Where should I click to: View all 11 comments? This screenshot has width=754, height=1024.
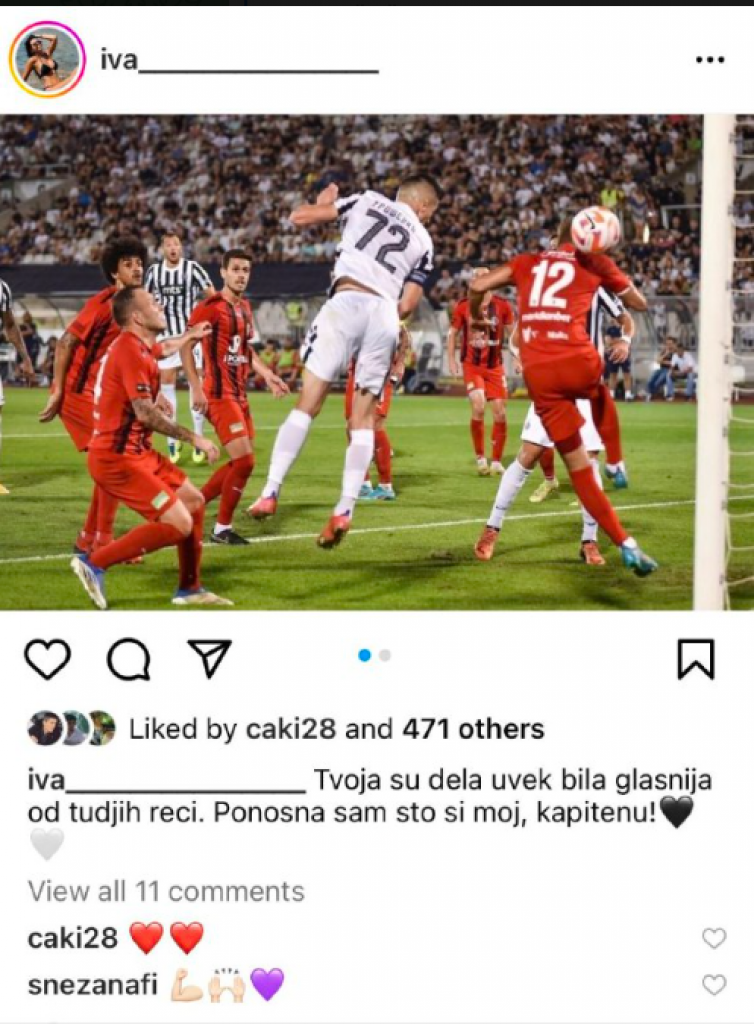tap(166, 891)
